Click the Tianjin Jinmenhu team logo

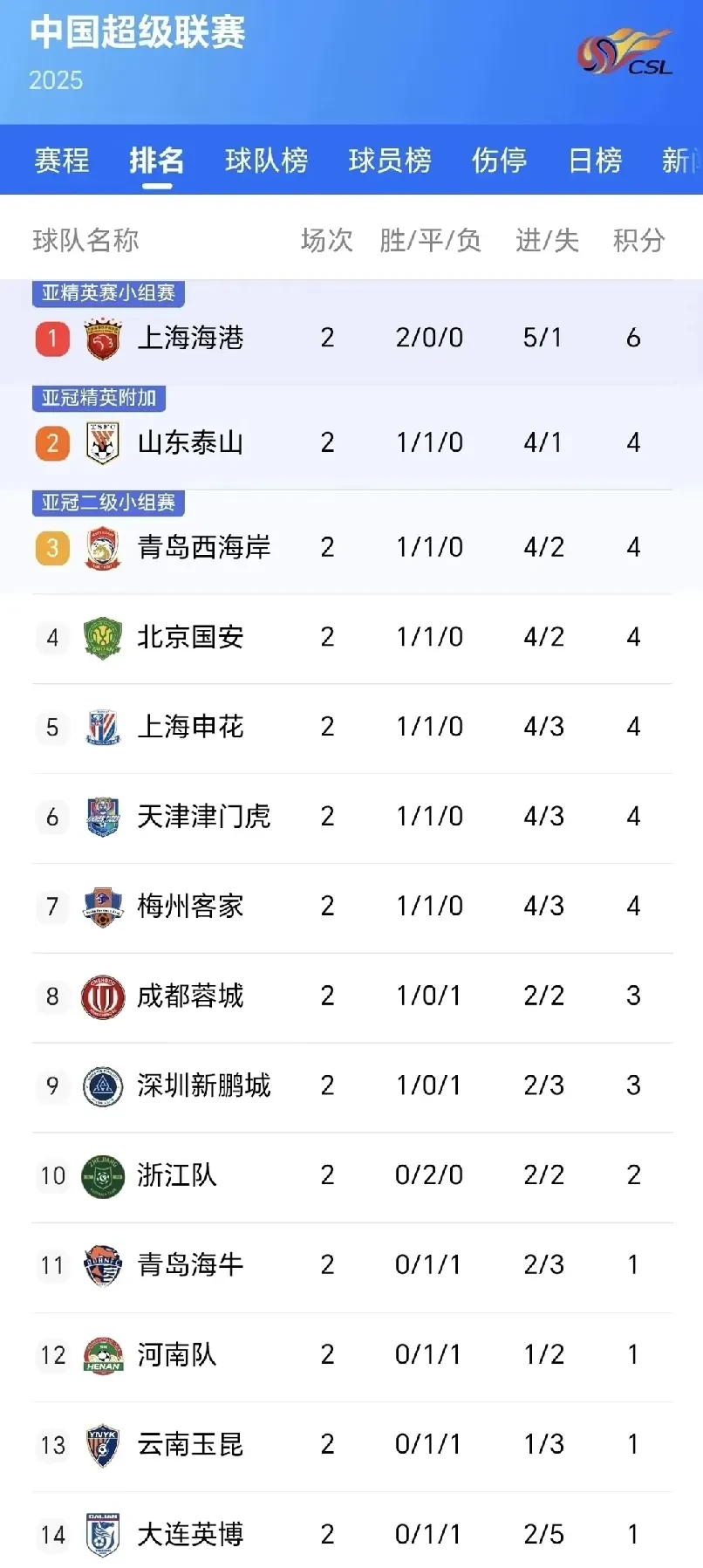[x=102, y=818]
